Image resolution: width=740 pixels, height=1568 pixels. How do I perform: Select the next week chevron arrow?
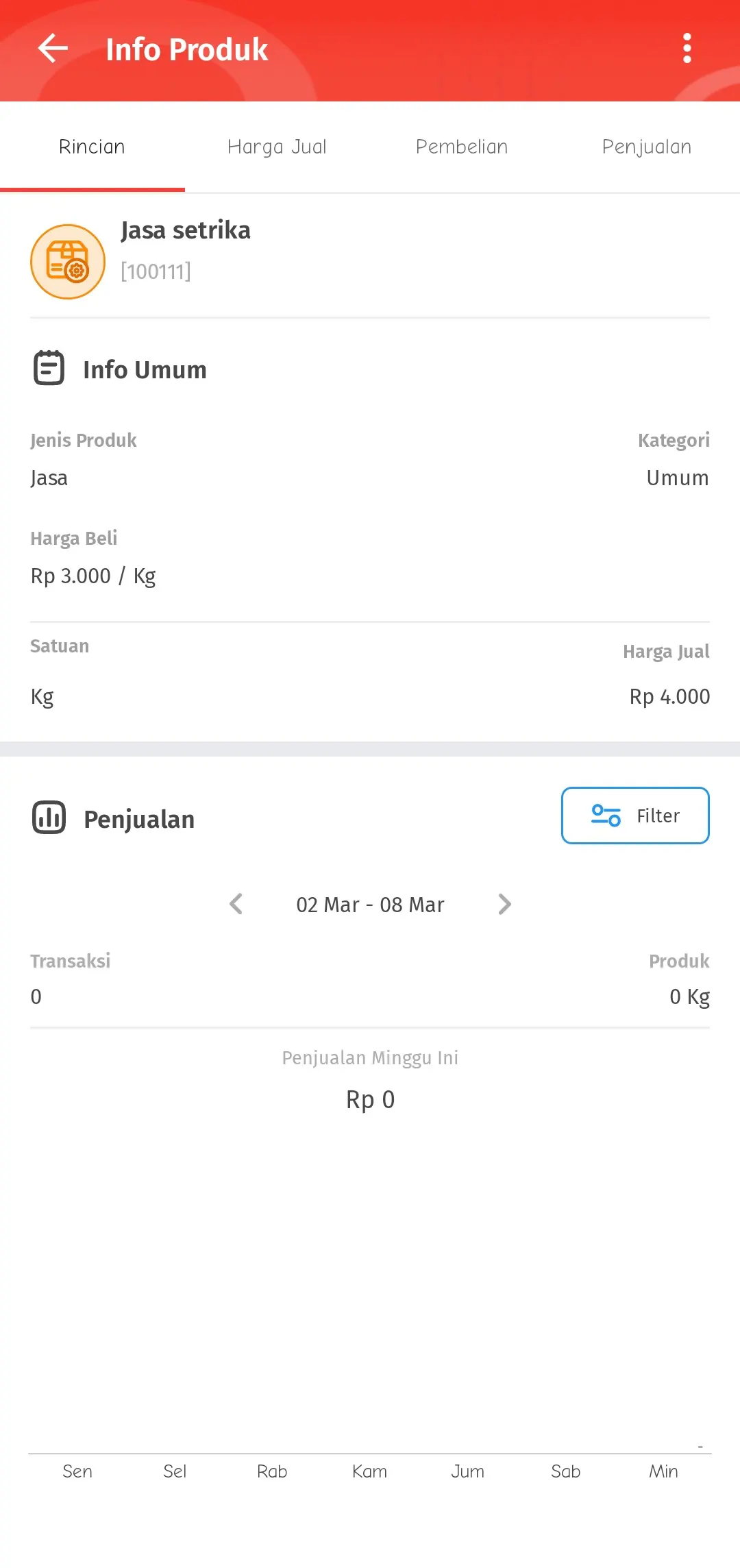click(505, 904)
